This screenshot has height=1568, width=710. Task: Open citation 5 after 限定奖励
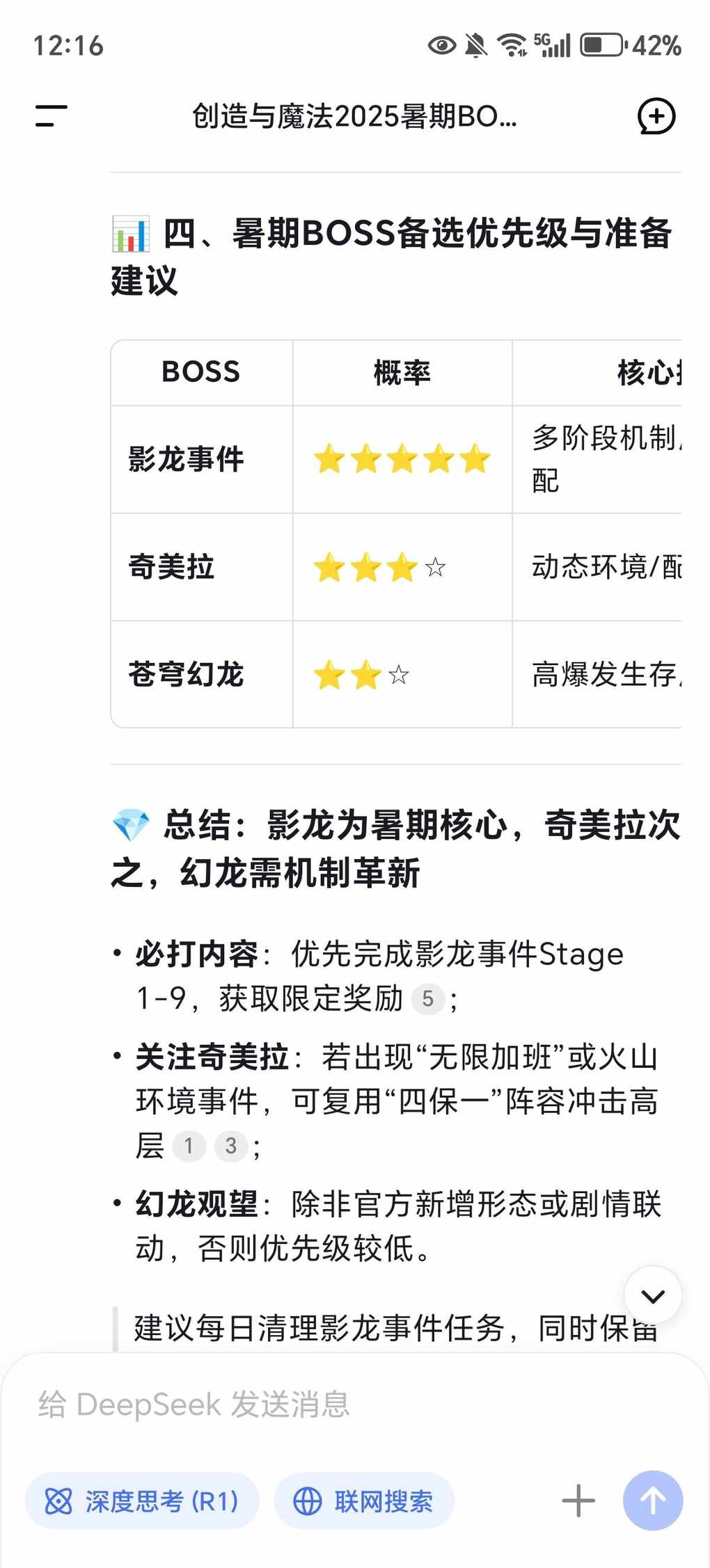point(428,1000)
